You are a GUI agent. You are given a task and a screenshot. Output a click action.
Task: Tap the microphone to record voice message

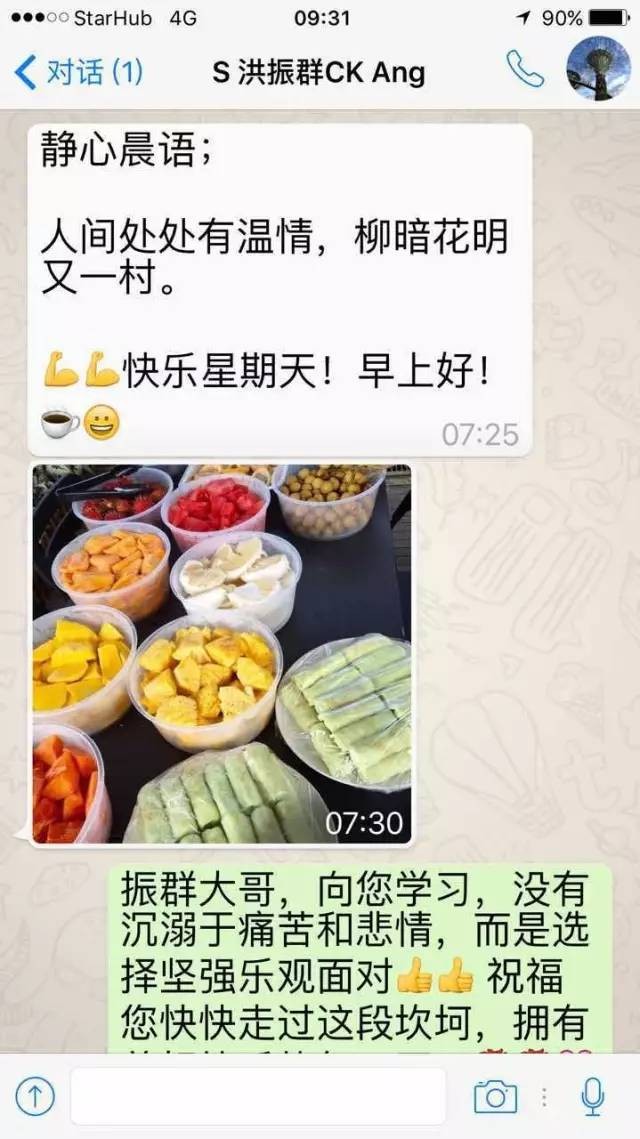coord(593,1096)
